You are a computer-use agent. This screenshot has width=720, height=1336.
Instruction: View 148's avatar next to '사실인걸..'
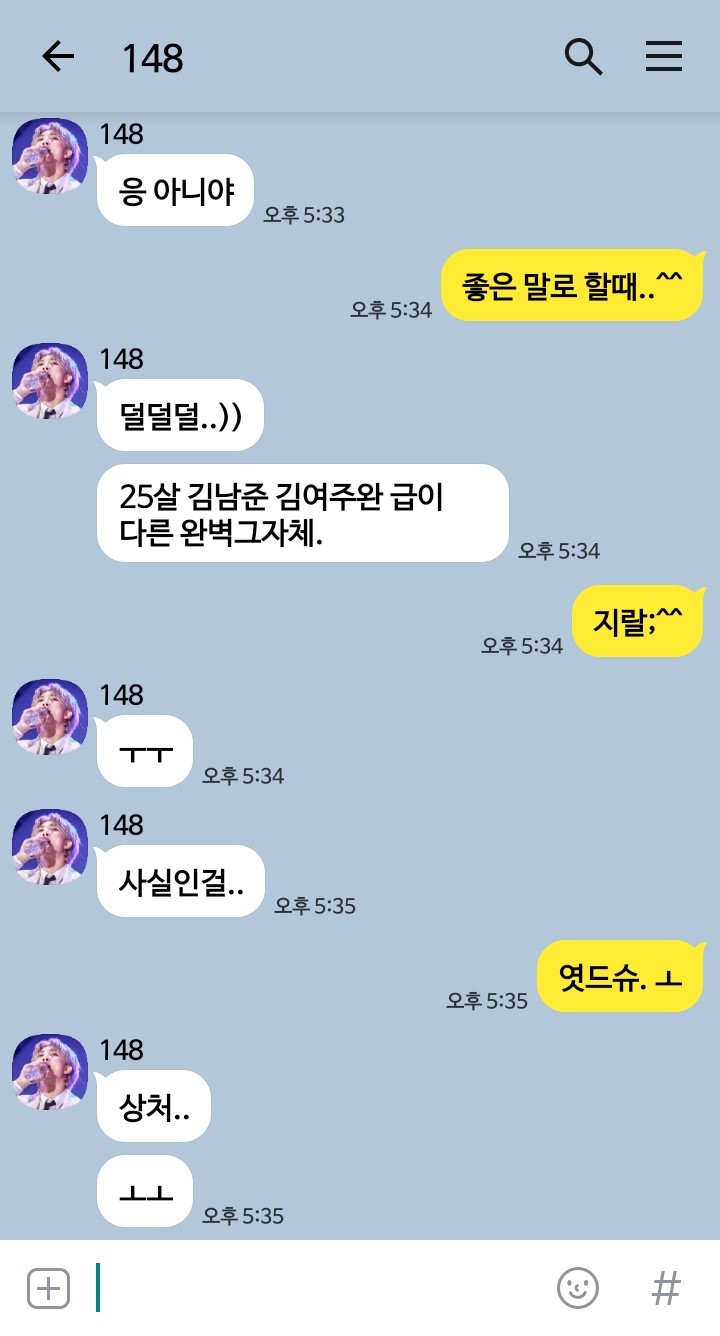click(x=50, y=847)
